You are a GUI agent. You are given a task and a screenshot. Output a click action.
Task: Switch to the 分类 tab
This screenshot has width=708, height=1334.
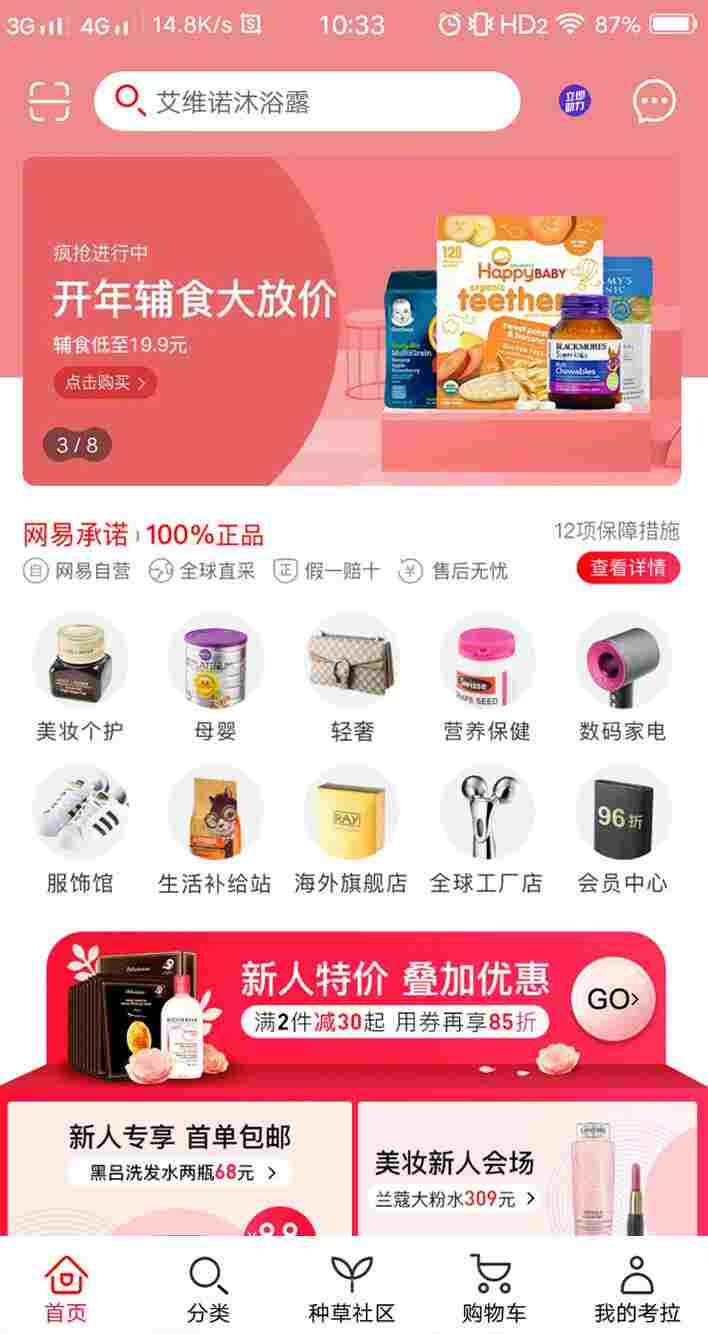pyautogui.click(x=208, y=1289)
